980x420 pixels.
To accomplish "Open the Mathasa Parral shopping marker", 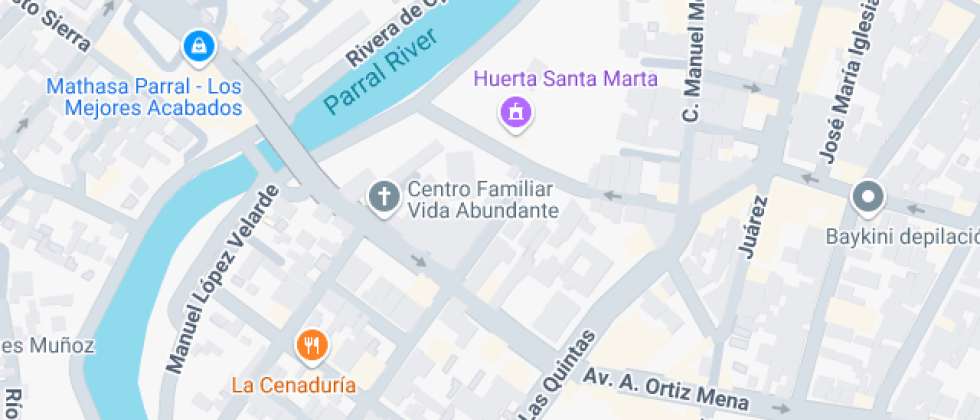I will click(x=198, y=45).
